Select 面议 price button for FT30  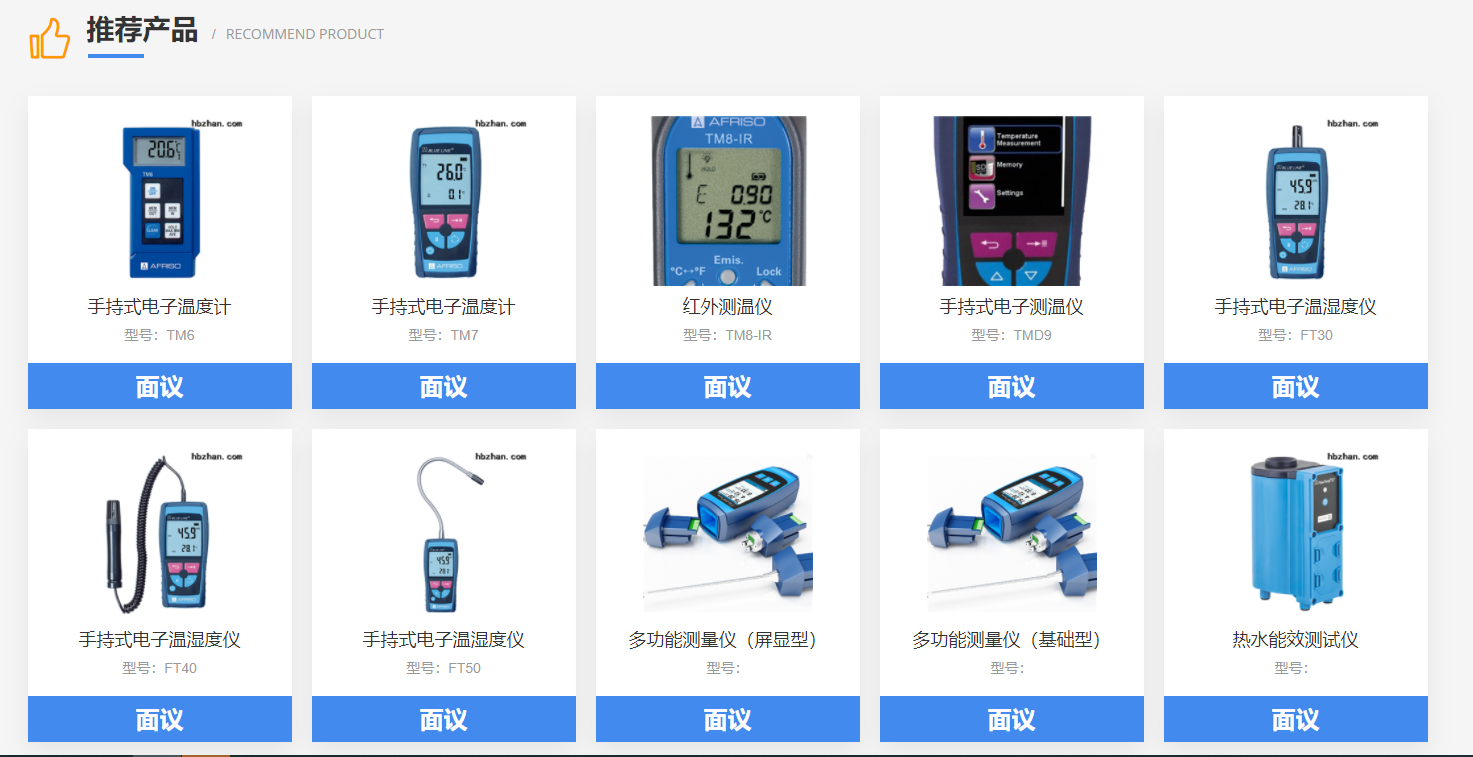1296,386
